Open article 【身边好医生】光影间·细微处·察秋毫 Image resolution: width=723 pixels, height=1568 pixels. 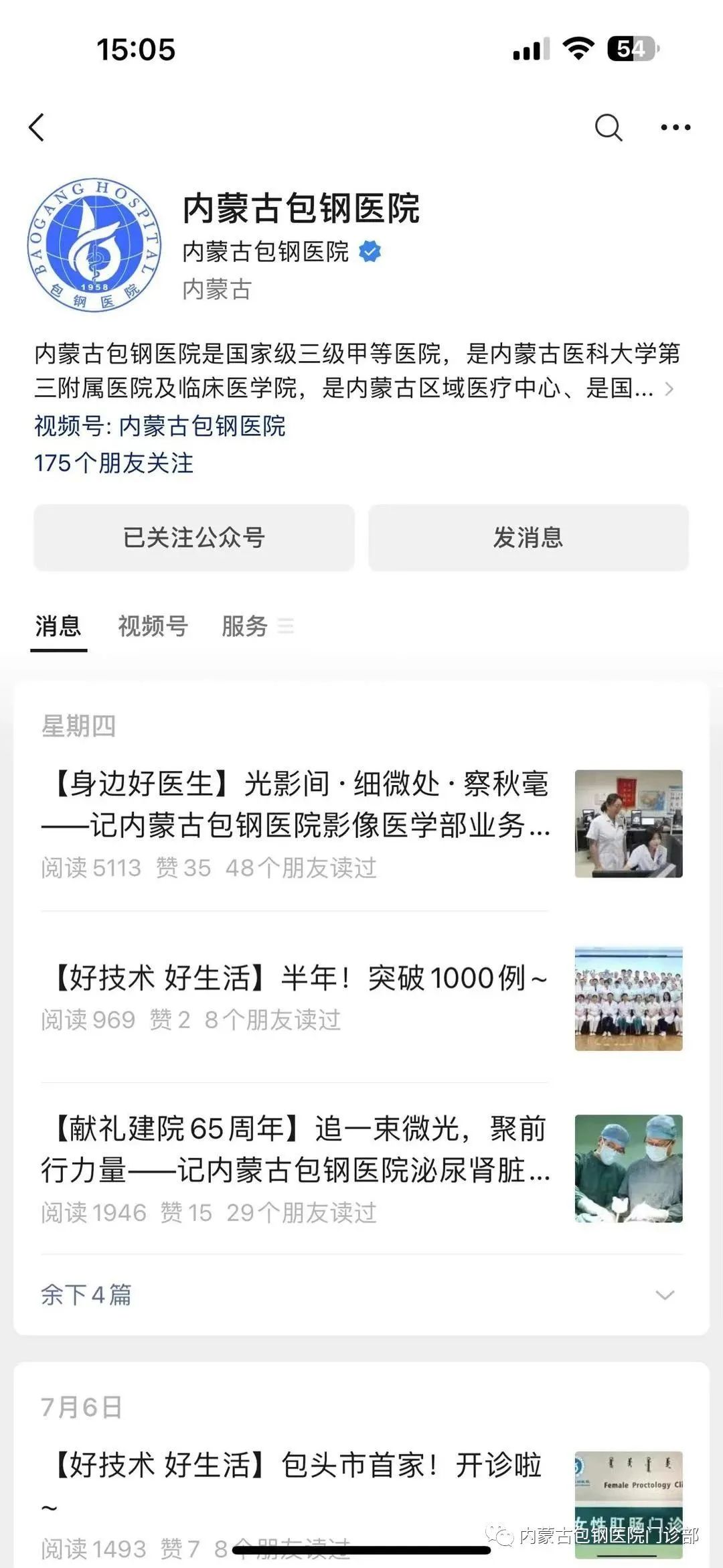295,804
